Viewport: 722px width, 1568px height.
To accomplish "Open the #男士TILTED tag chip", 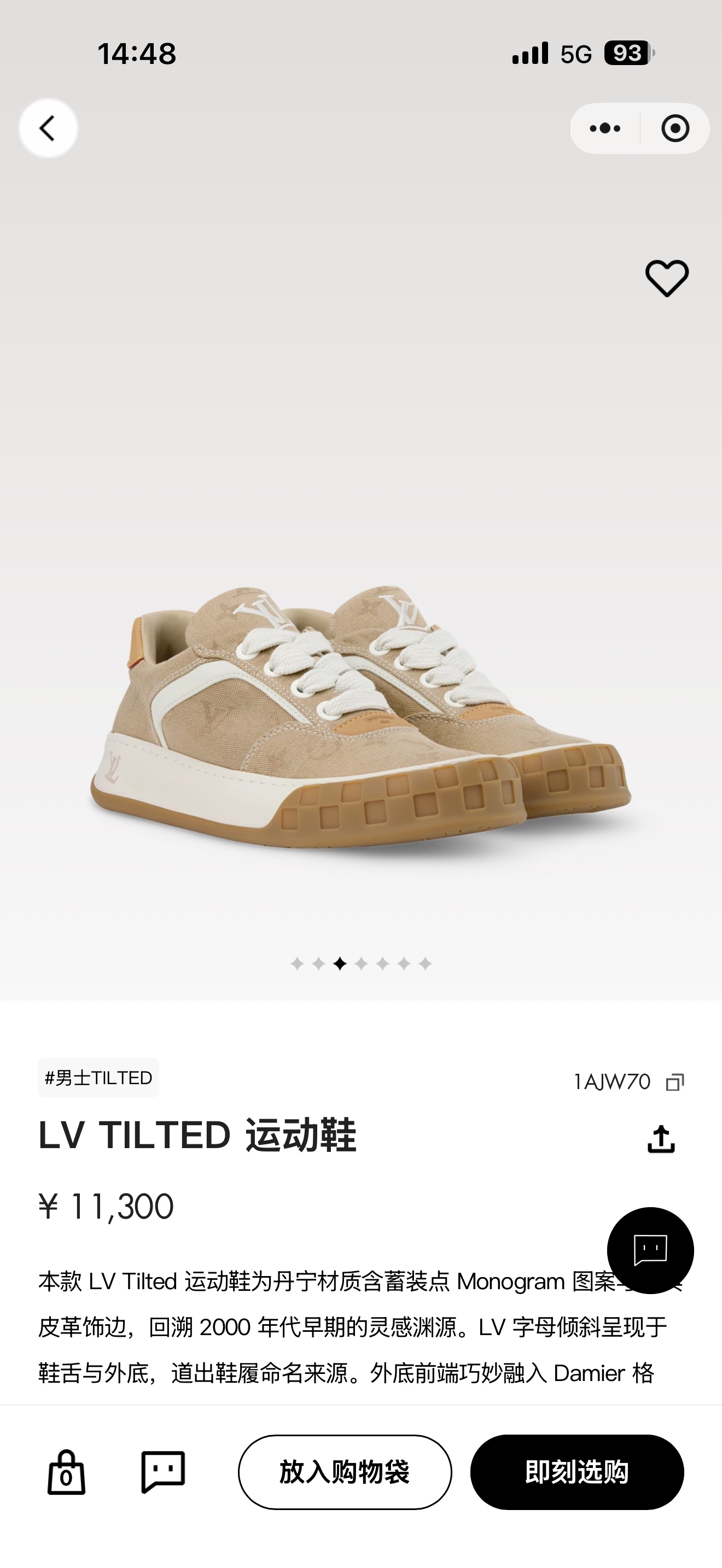I will (98, 1078).
